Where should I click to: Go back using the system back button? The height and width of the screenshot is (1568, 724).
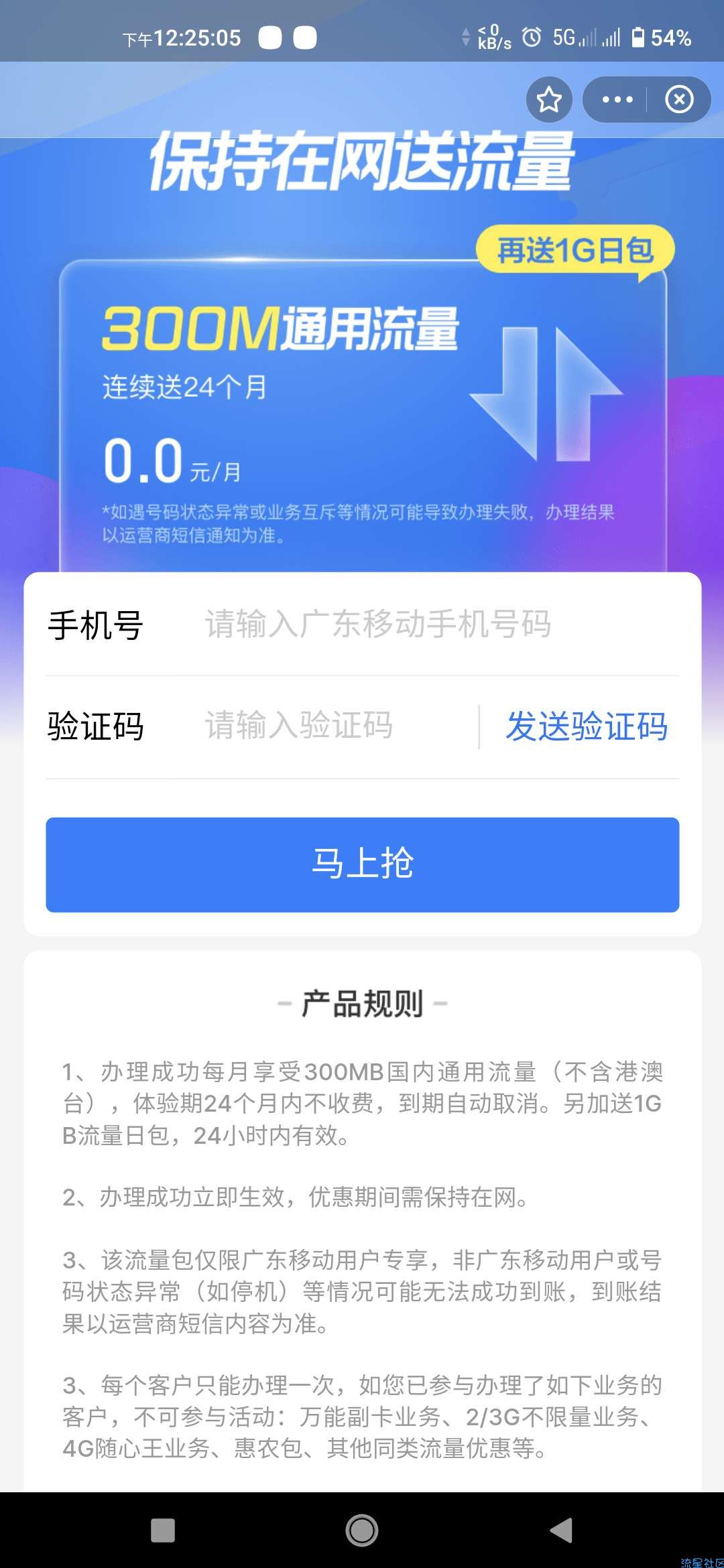coord(560,1530)
